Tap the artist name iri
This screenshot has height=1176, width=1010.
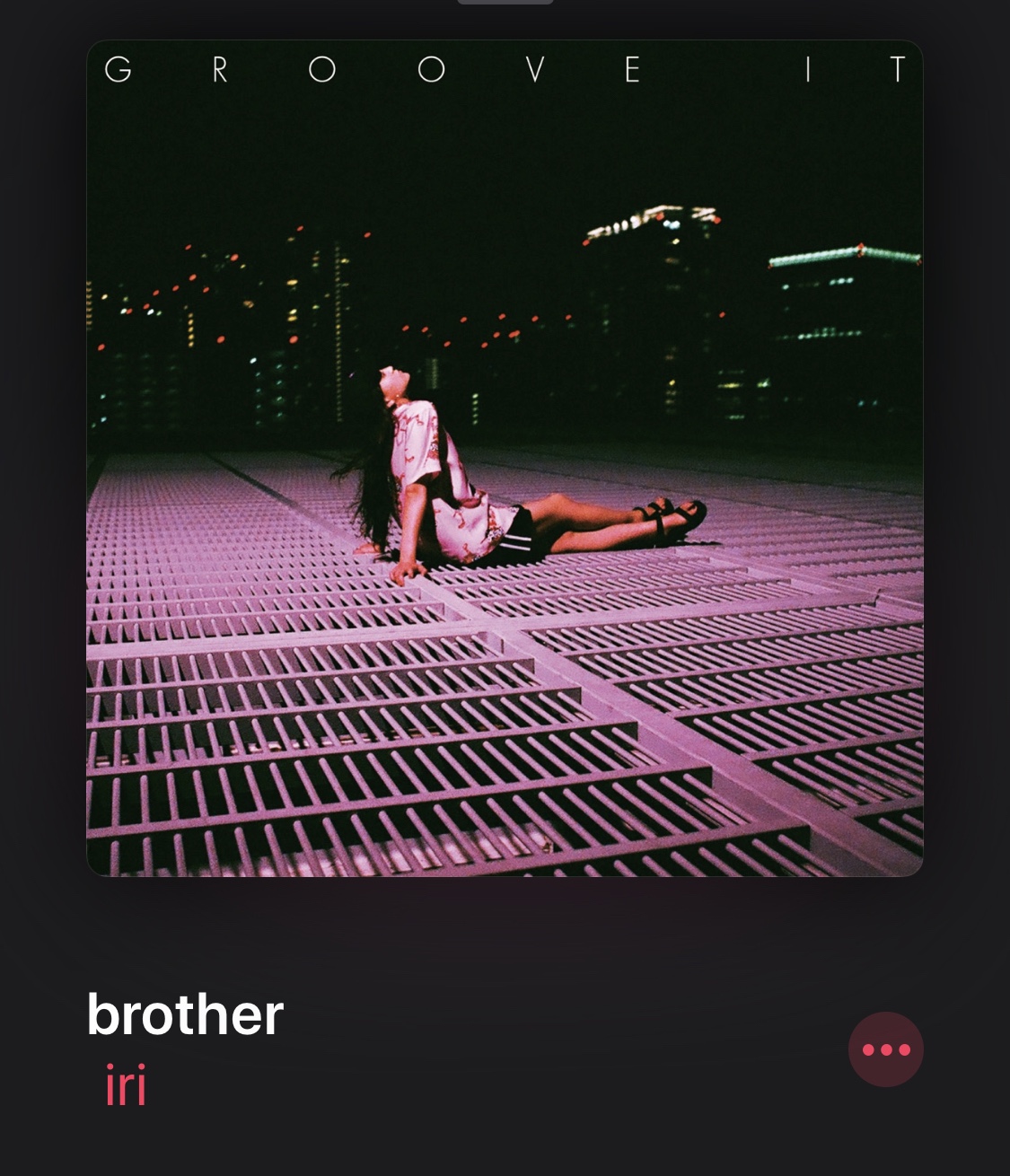click(x=126, y=1086)
